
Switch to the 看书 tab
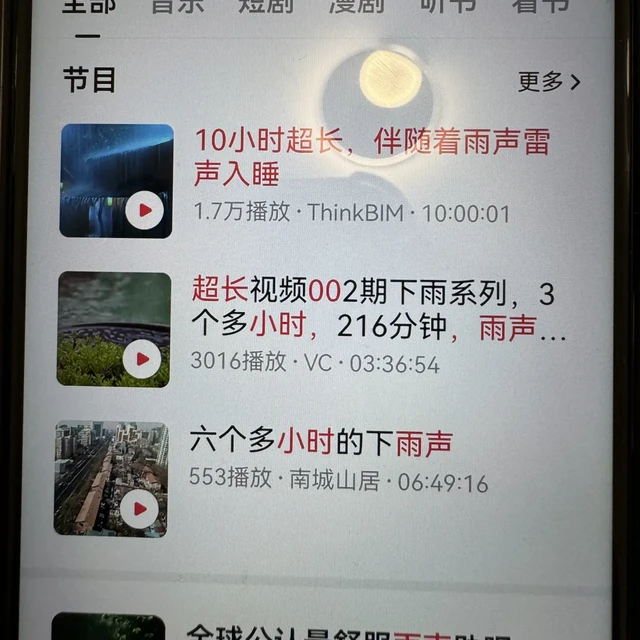(x=540, y=6)
